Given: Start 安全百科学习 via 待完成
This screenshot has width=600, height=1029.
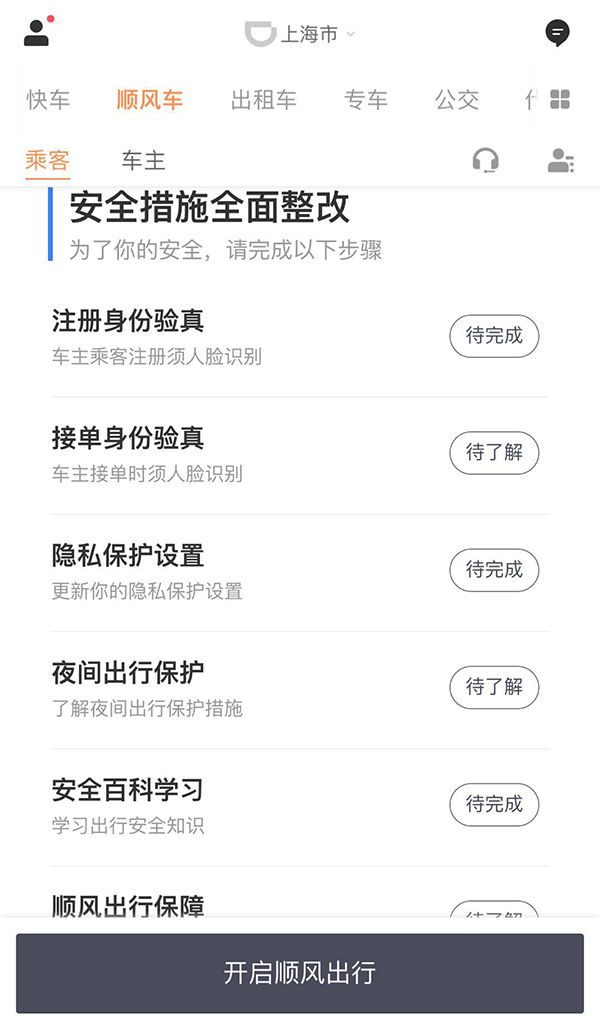Looking at the screenshot, I should 494,804.
